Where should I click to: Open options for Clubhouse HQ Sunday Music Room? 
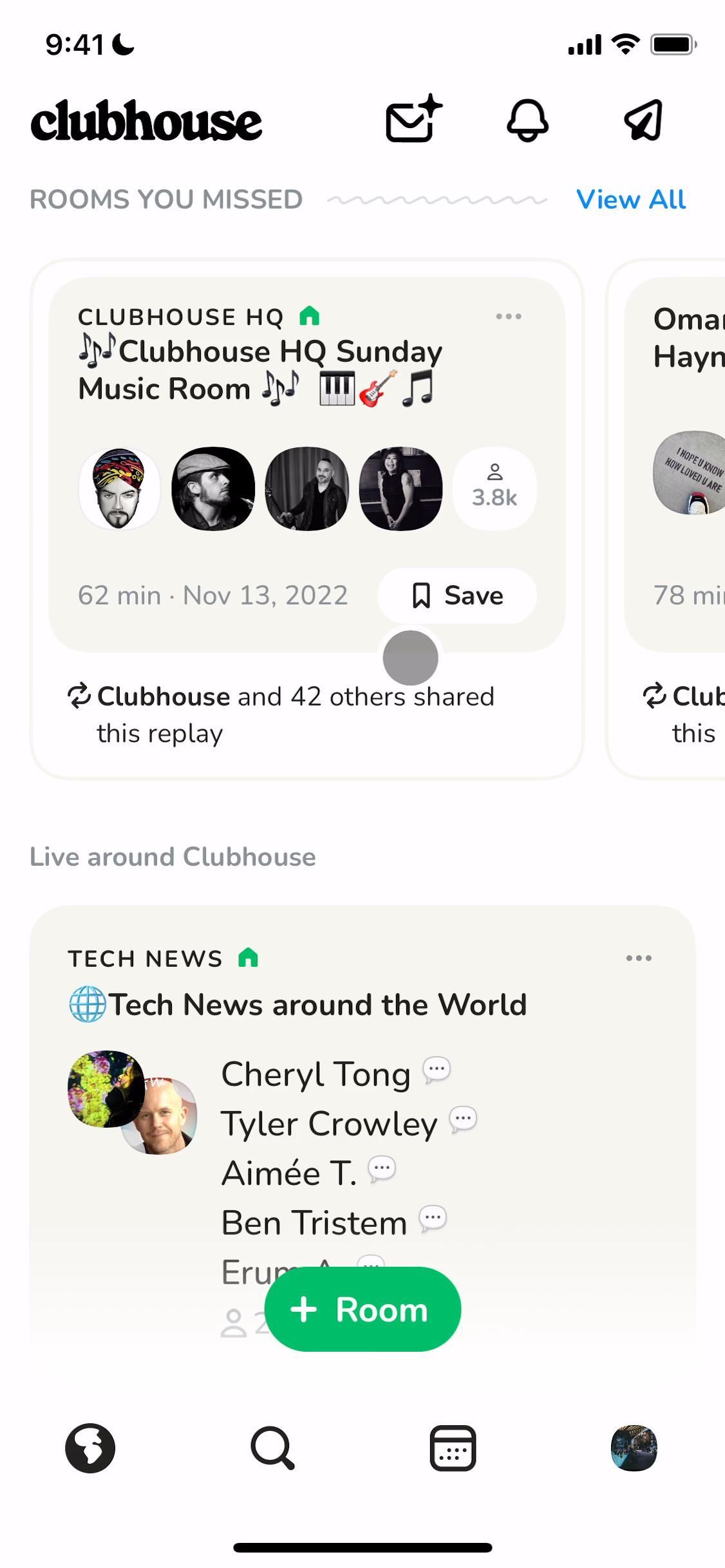tap(509, 317)
